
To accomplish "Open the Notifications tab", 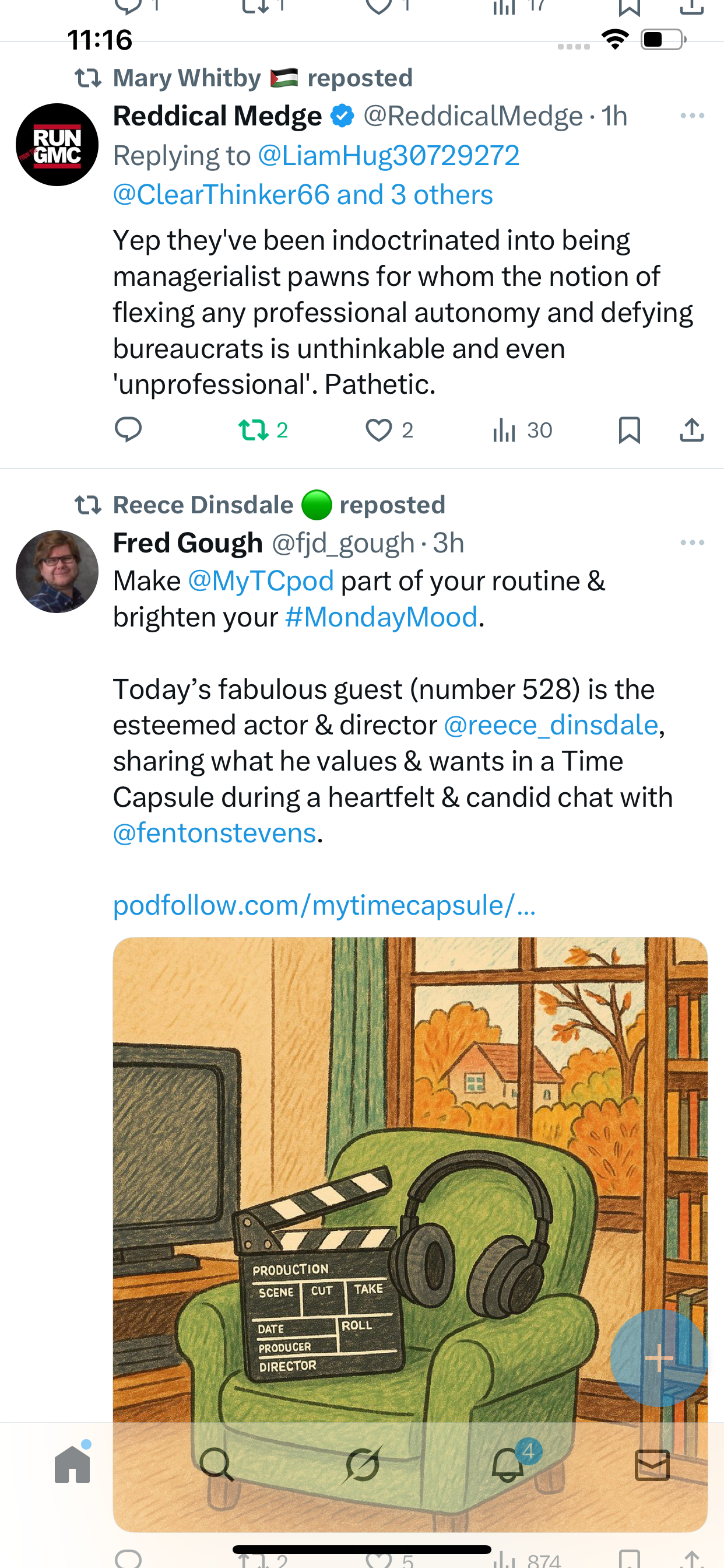I will coord(508,1464).
